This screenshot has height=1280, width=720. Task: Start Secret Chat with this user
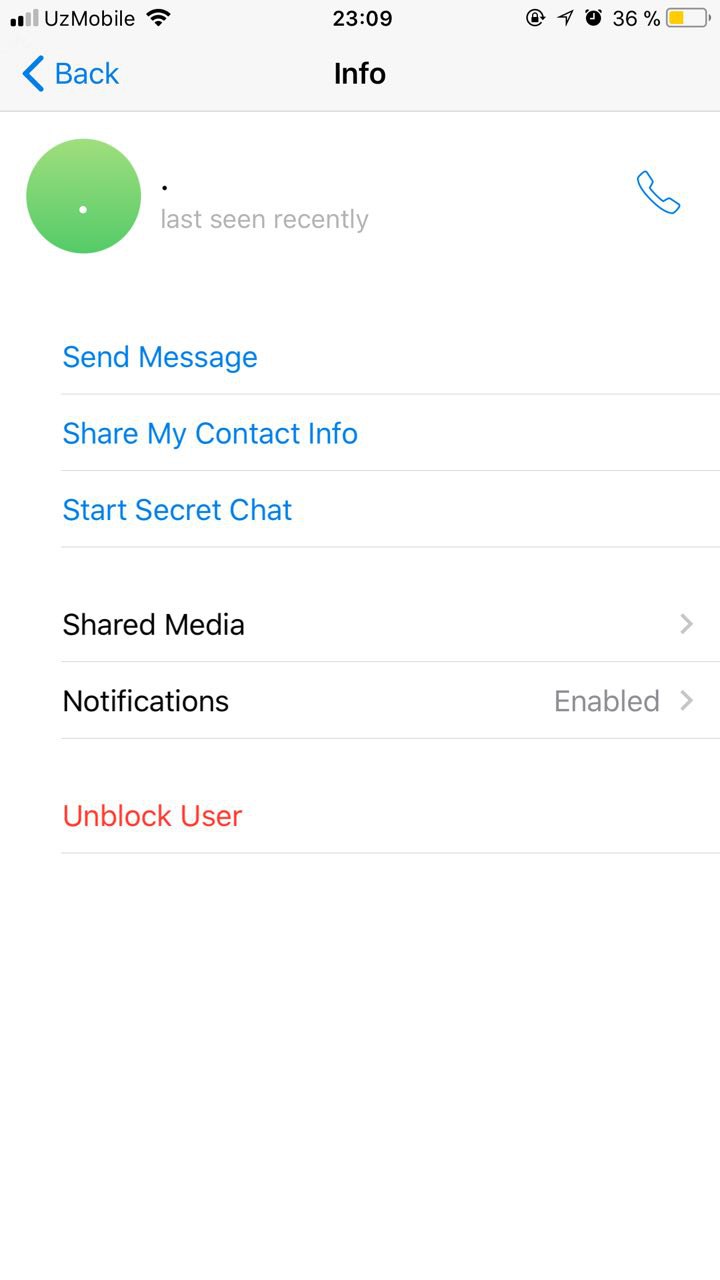177,510
